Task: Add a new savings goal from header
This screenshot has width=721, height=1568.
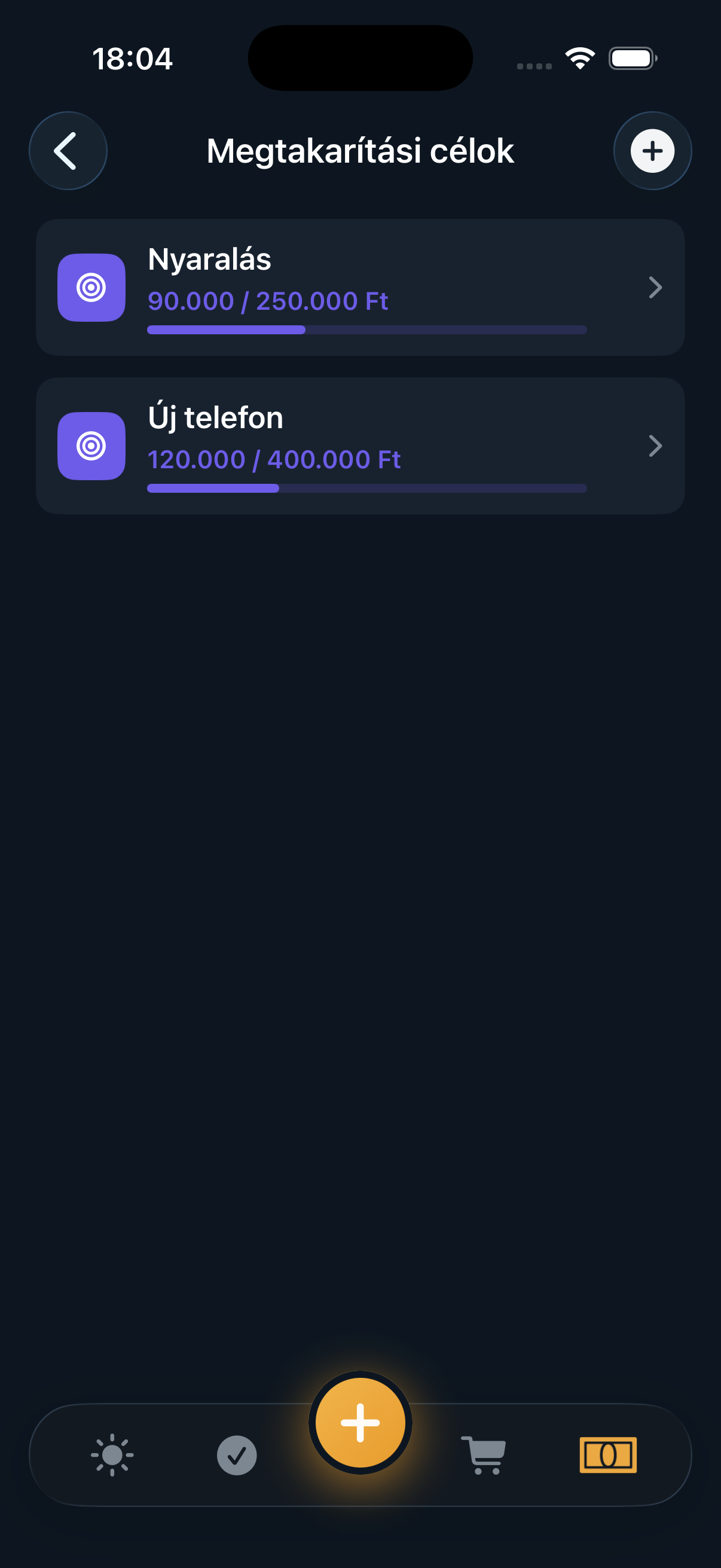Action: pyautogui.click(x=652, y=150)
